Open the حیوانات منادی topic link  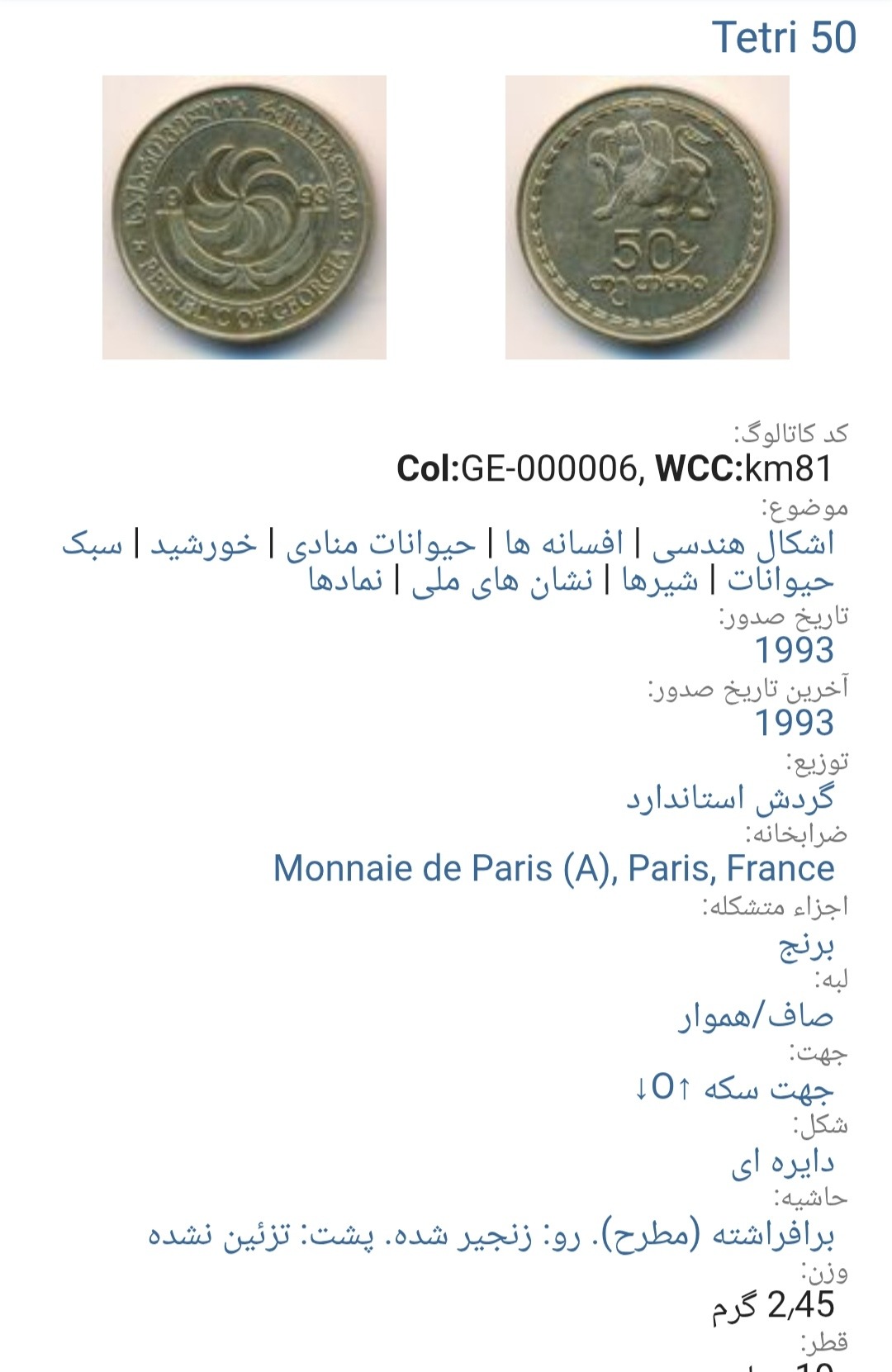click(381, 544)
